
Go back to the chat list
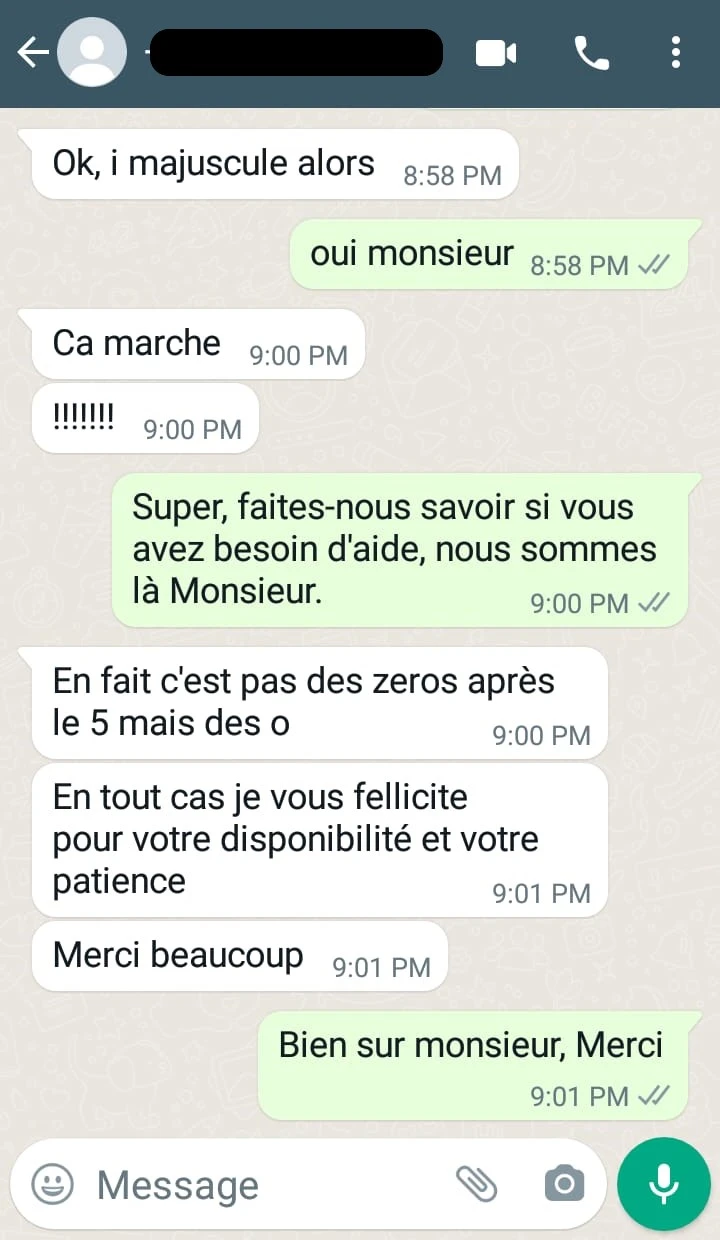tap(31, 53)
